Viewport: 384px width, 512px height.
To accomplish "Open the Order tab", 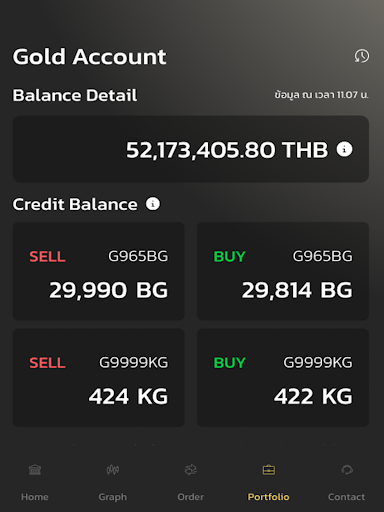I will tap(191, 482).
